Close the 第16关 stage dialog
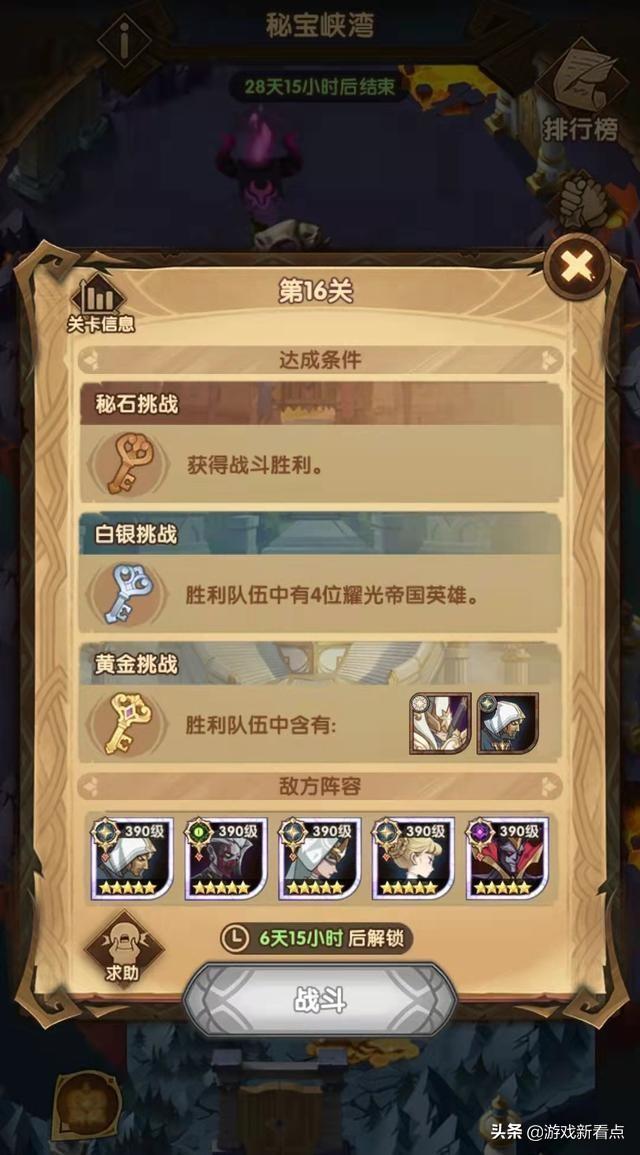 (x=577, y=266)
